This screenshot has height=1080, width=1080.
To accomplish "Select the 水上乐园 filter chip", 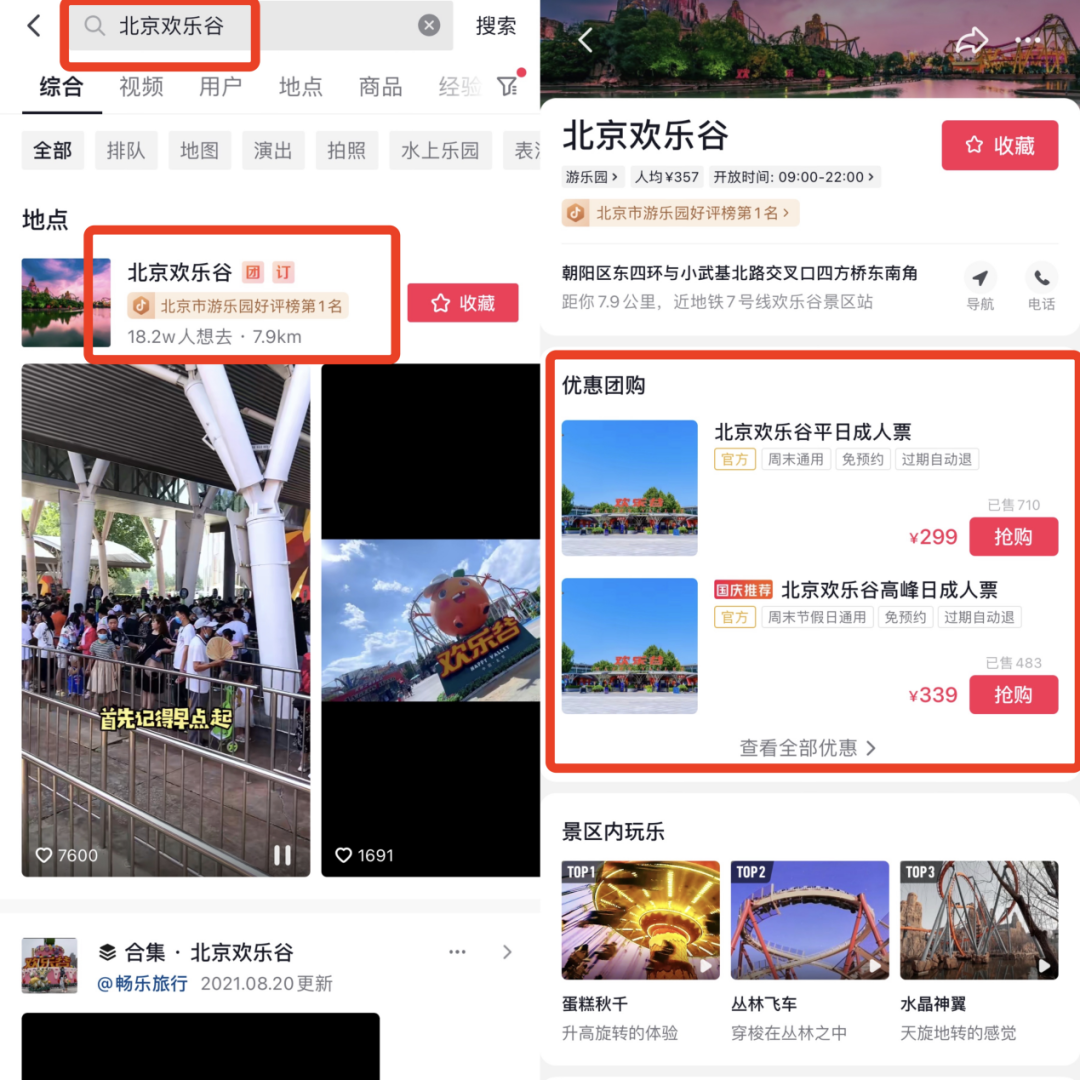I will pyautogui.click(x=440, y=151).
